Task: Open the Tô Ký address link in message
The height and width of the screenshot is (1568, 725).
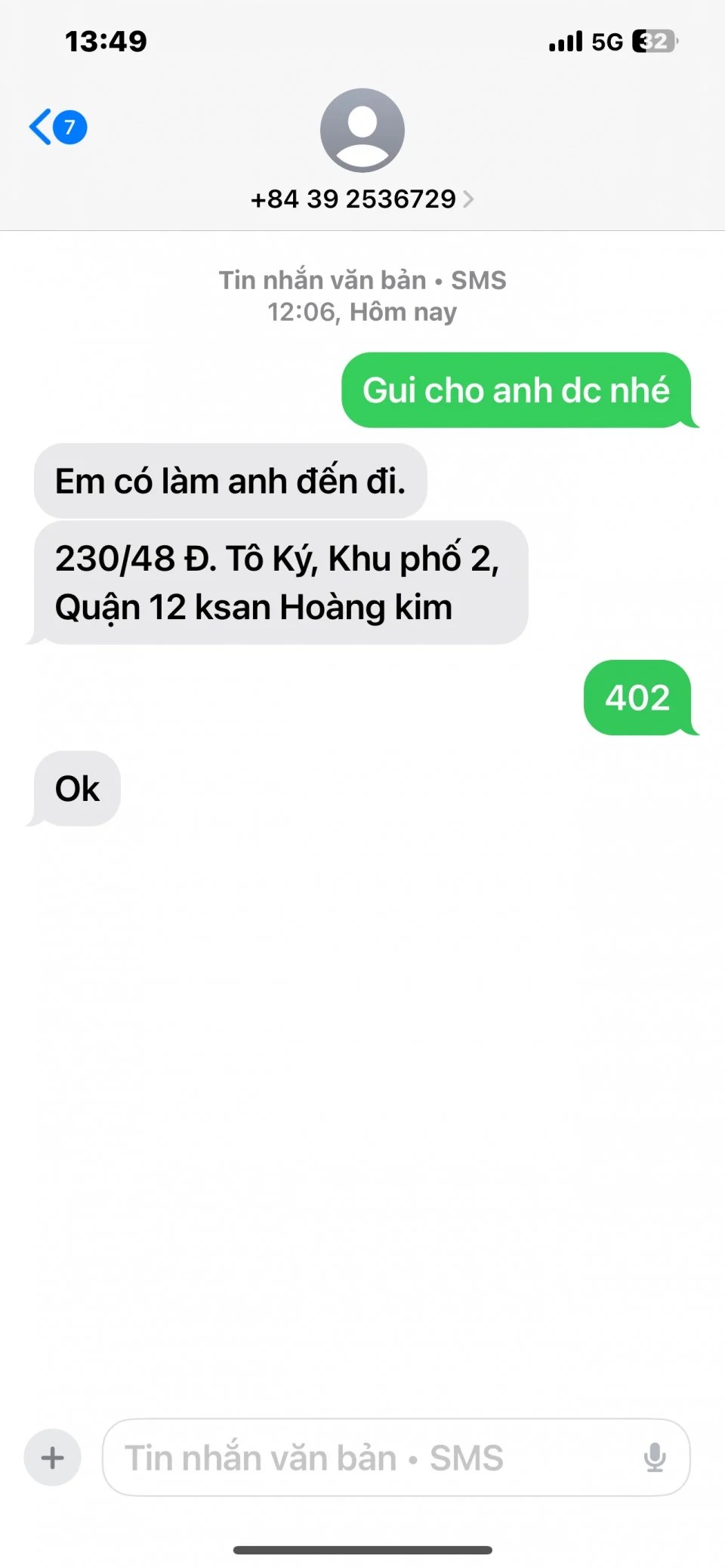Action: [277, 582]
